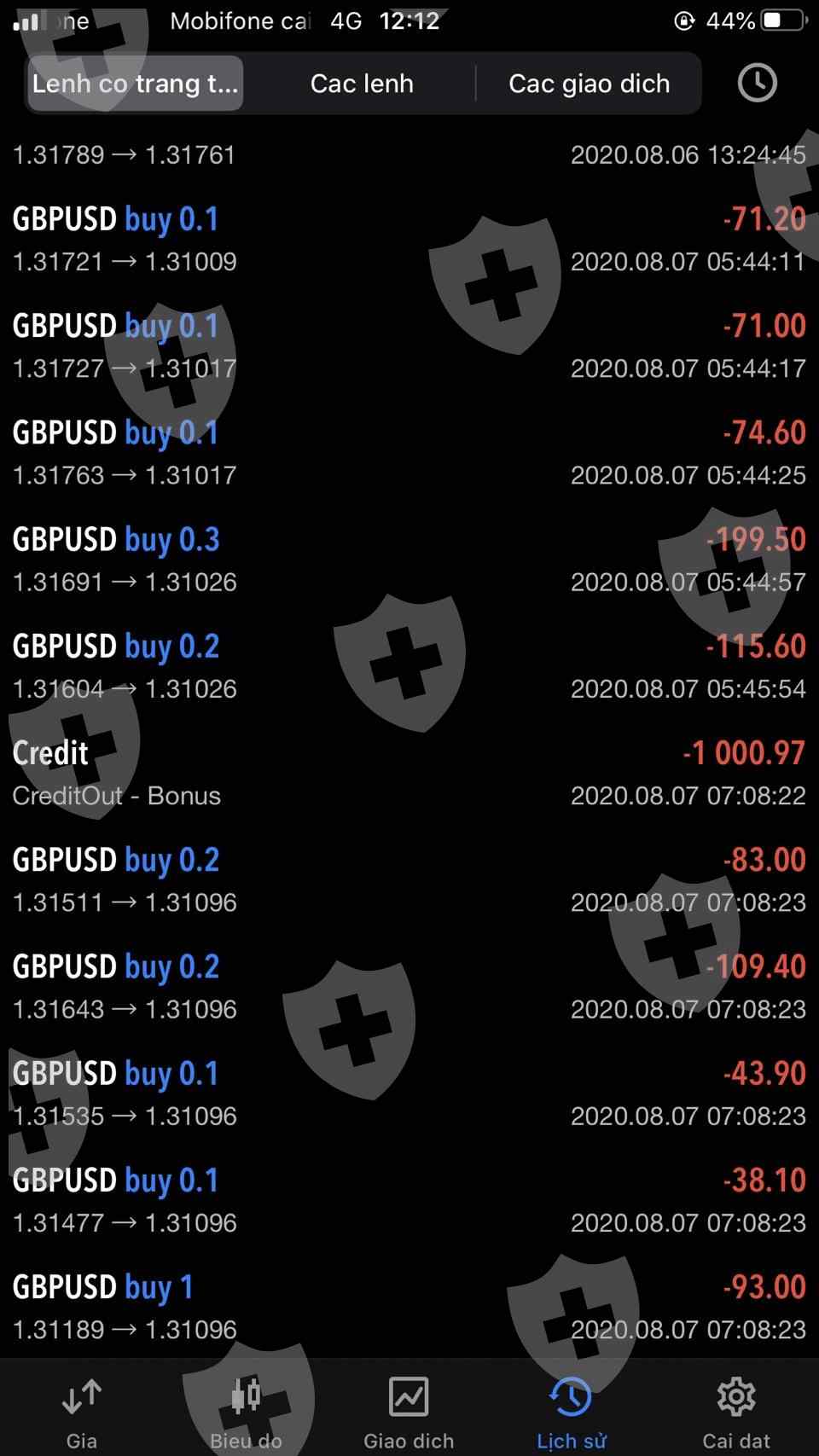Open the trade with -71.00 loss
Image resolution: width=819 pixels, height=1456 pixels.
(x=409, y=346)
